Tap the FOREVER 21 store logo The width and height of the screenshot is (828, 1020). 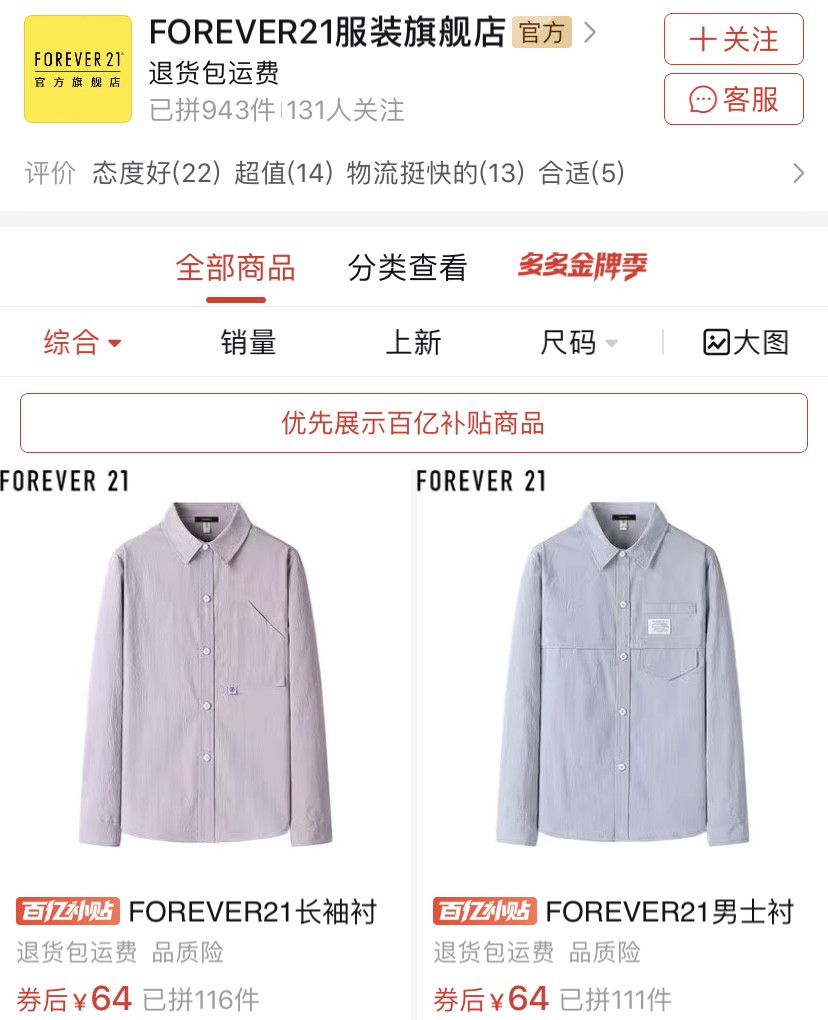pyautogui.click(x=78, y=69)
